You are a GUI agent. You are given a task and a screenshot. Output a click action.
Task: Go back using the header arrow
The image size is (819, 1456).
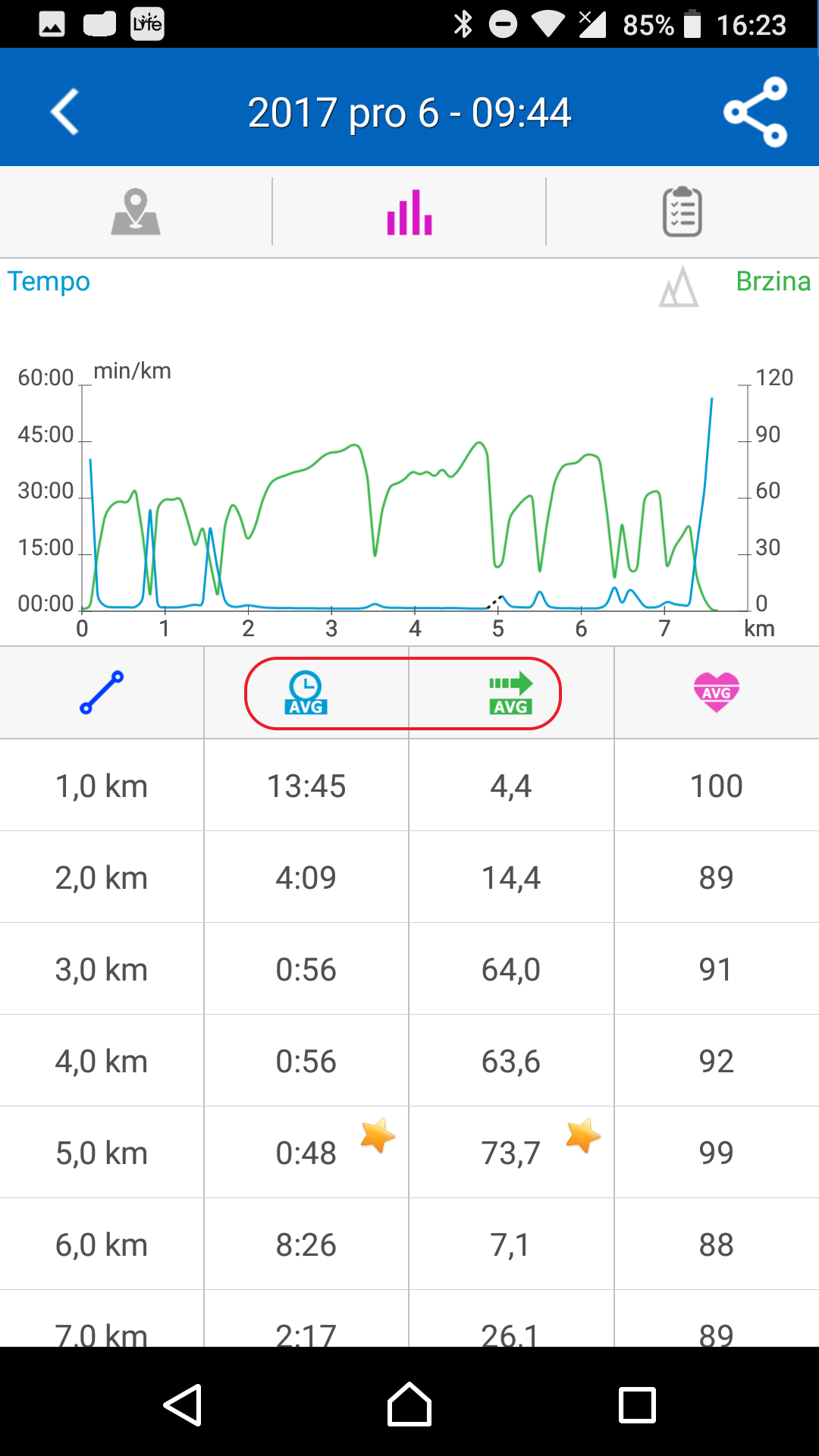[x=65, y=111]
